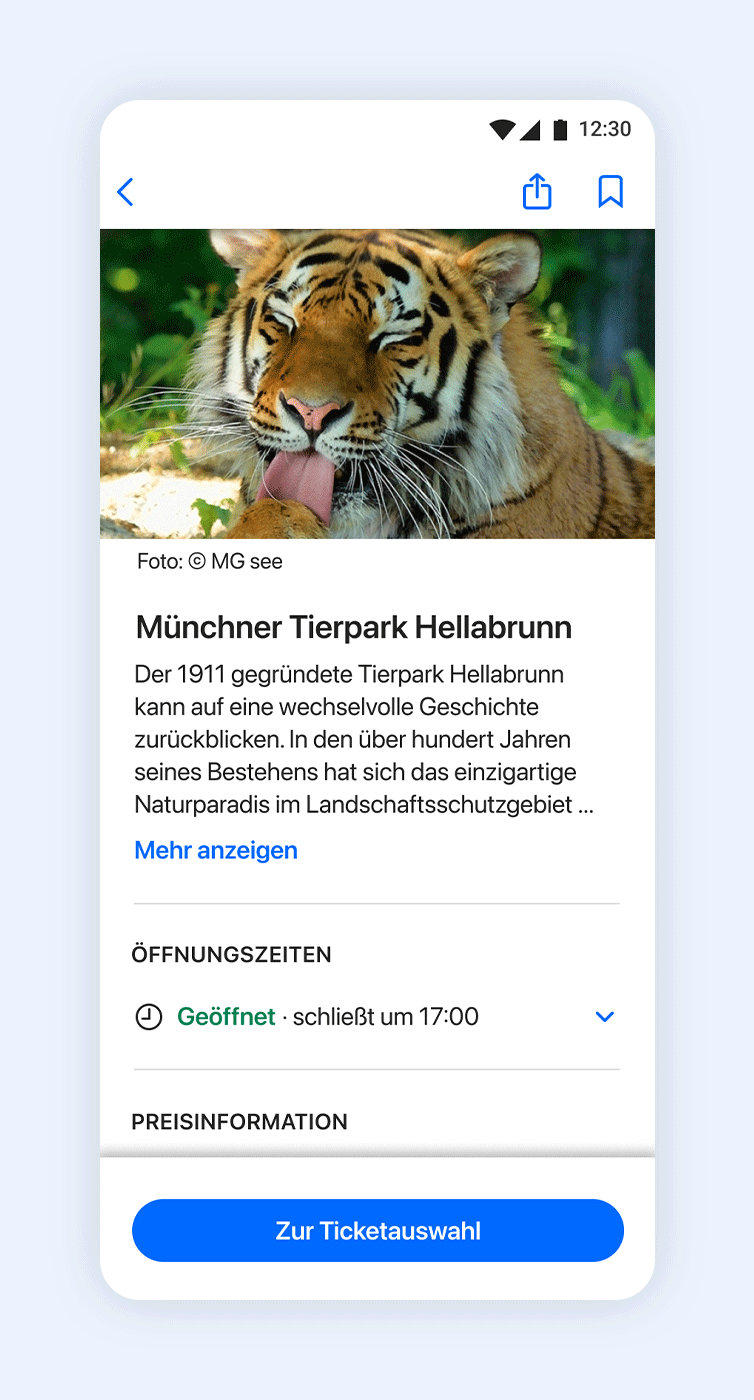The image size is (754, 1400).
Task: Bookmark Münchner Tierpark Hellabrunn
Action: 610,191
